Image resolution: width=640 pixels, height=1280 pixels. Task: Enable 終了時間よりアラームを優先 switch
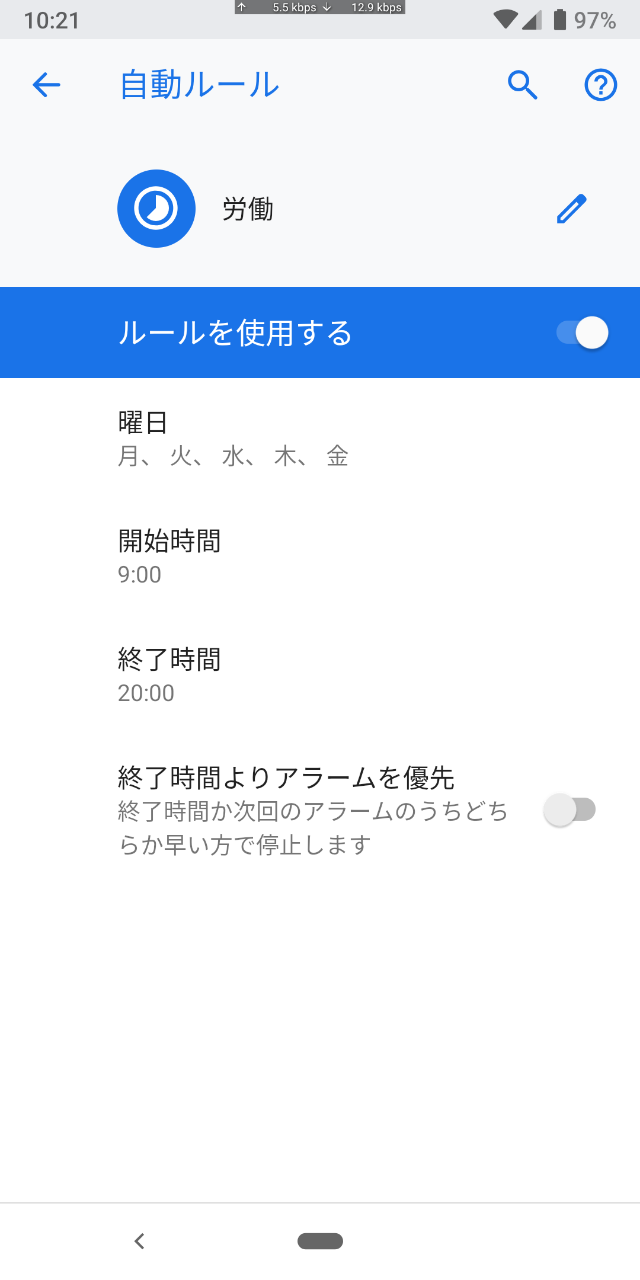coord(569,809)
